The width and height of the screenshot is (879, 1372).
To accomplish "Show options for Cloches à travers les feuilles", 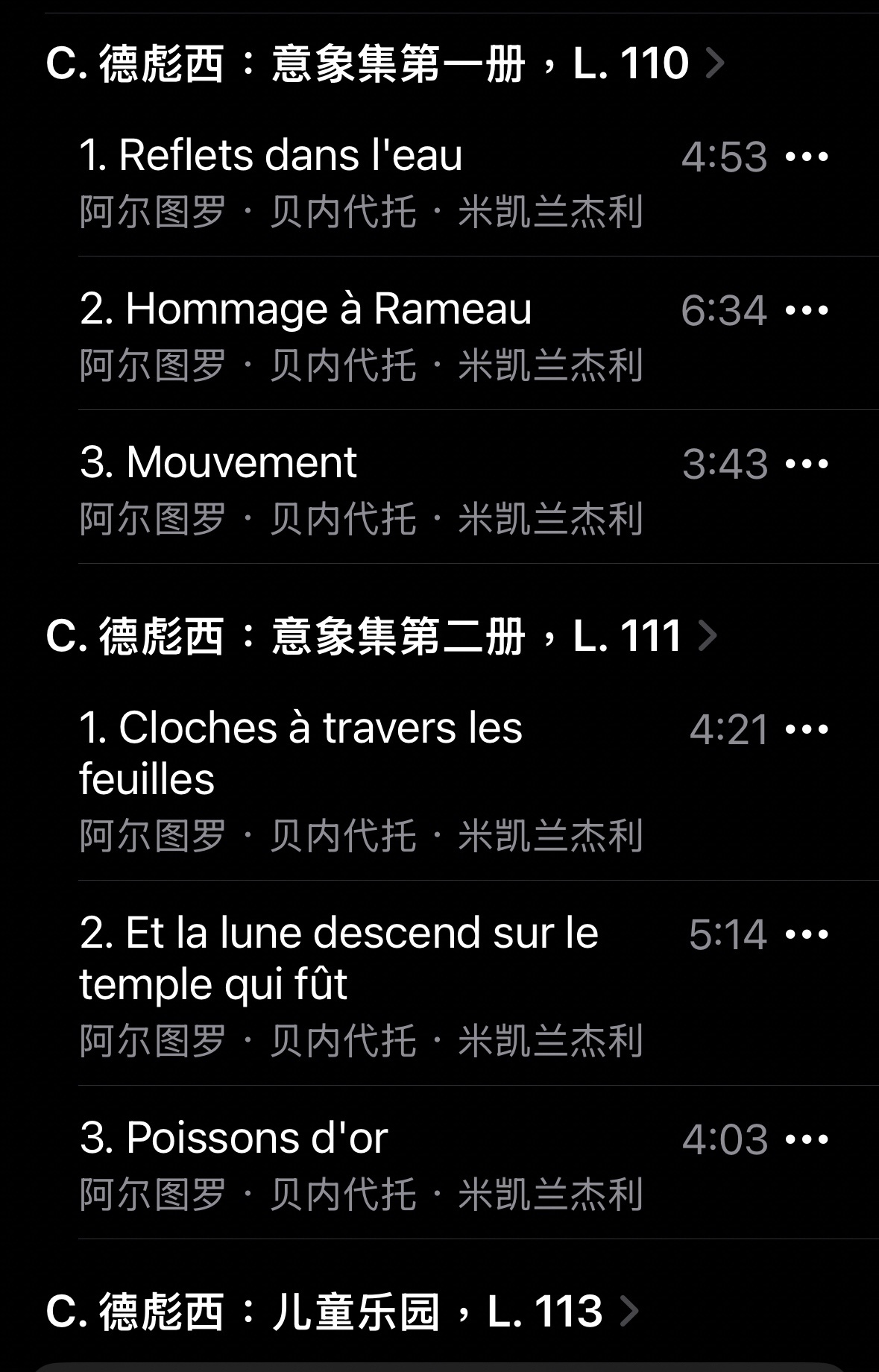I will click(x=807, y=729).
